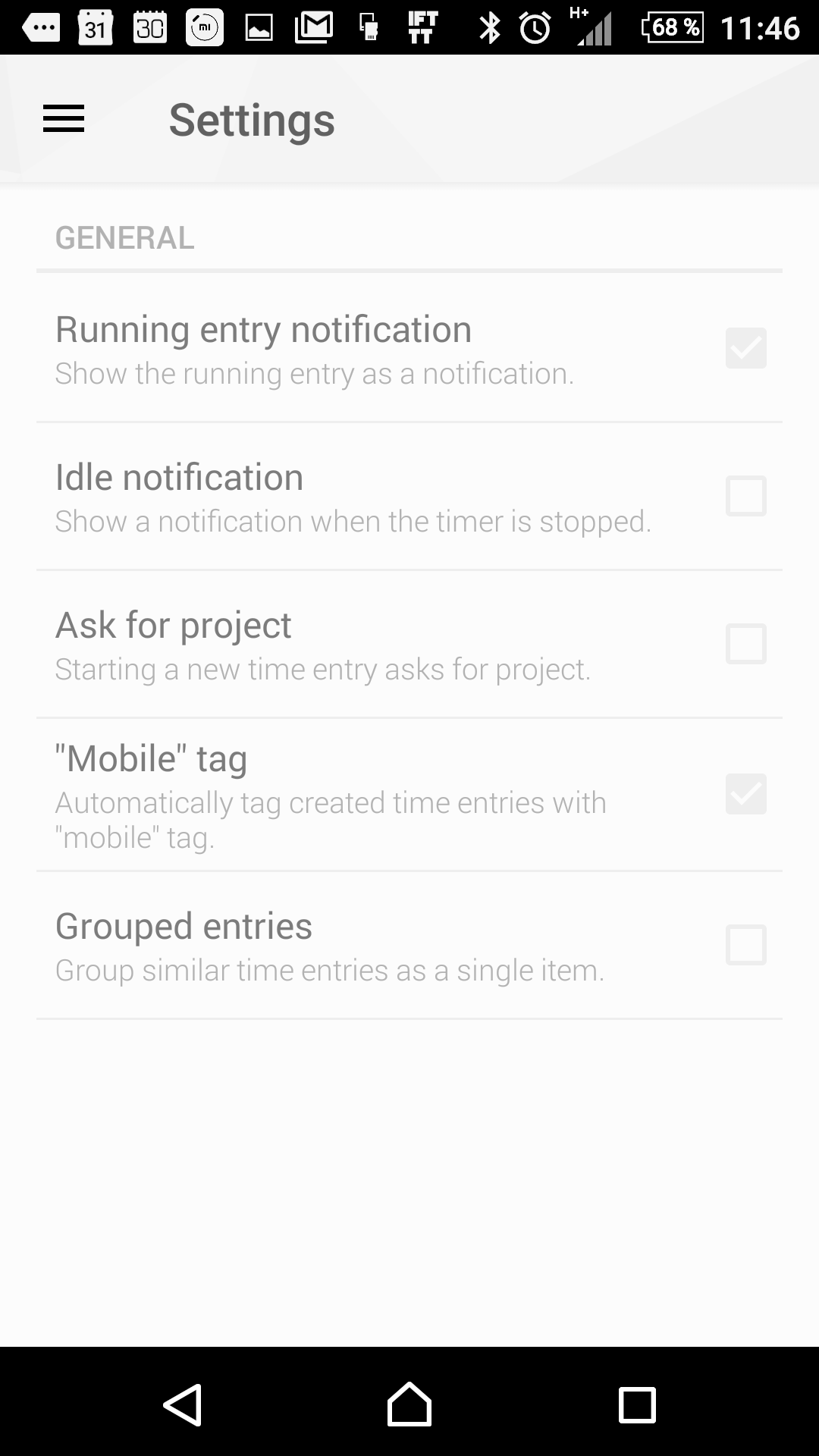Screen dimensions: 819x1456
Task: Open the hamburger navigation drawer menu
Action: pos(64,119)
